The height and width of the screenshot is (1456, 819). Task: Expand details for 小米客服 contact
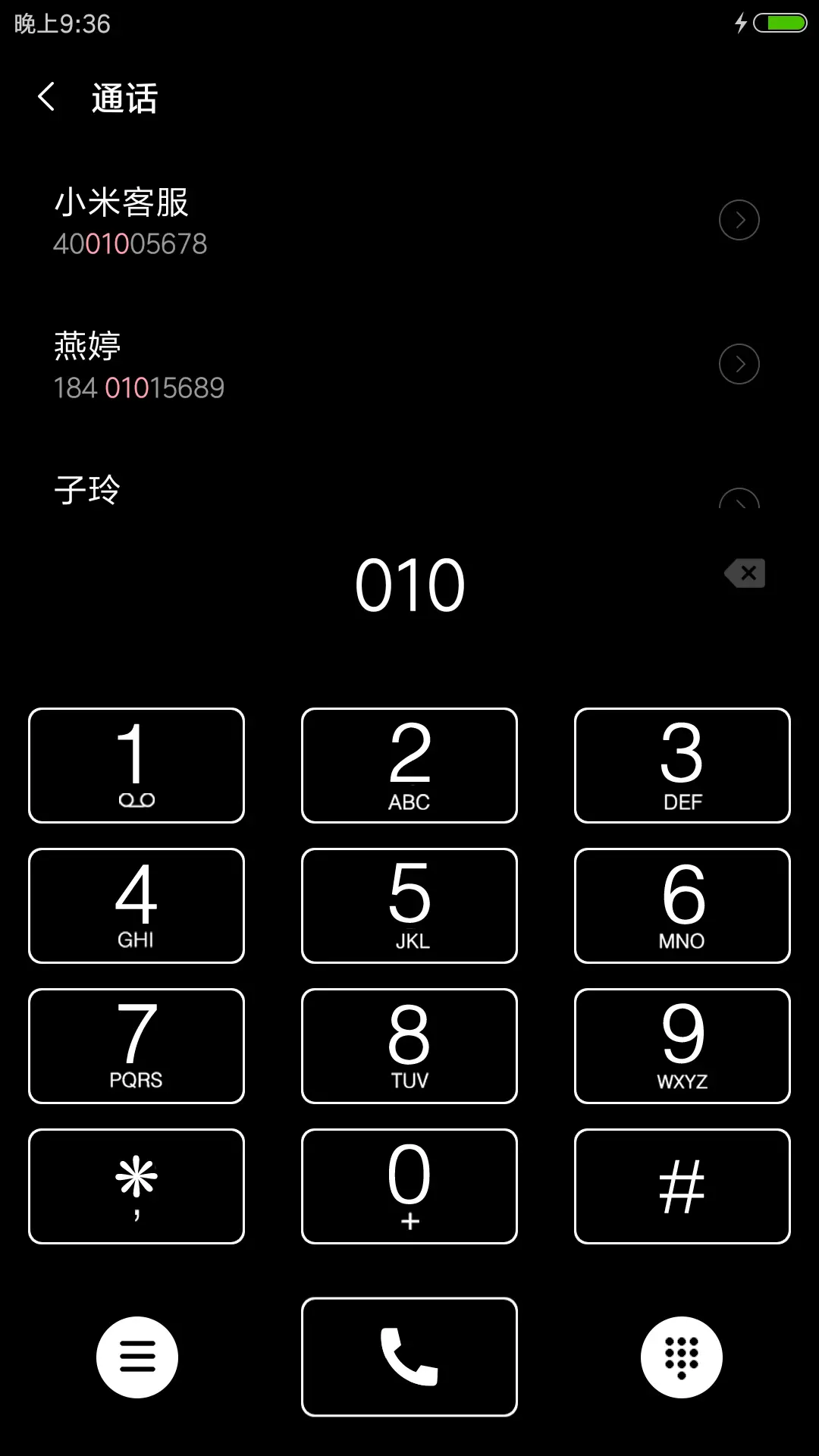(x=739, y=220)
